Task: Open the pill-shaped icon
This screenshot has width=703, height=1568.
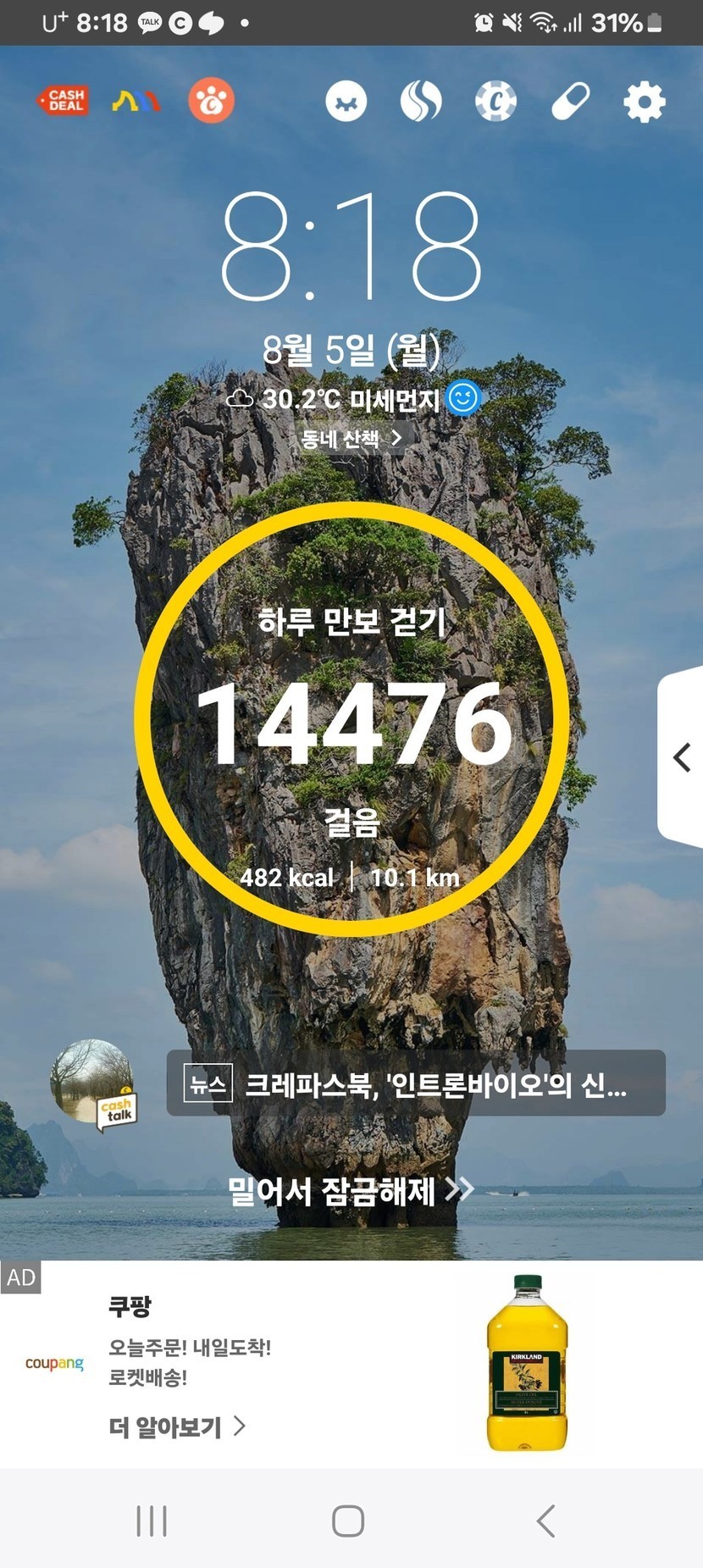Action: (x=570, y=102)
